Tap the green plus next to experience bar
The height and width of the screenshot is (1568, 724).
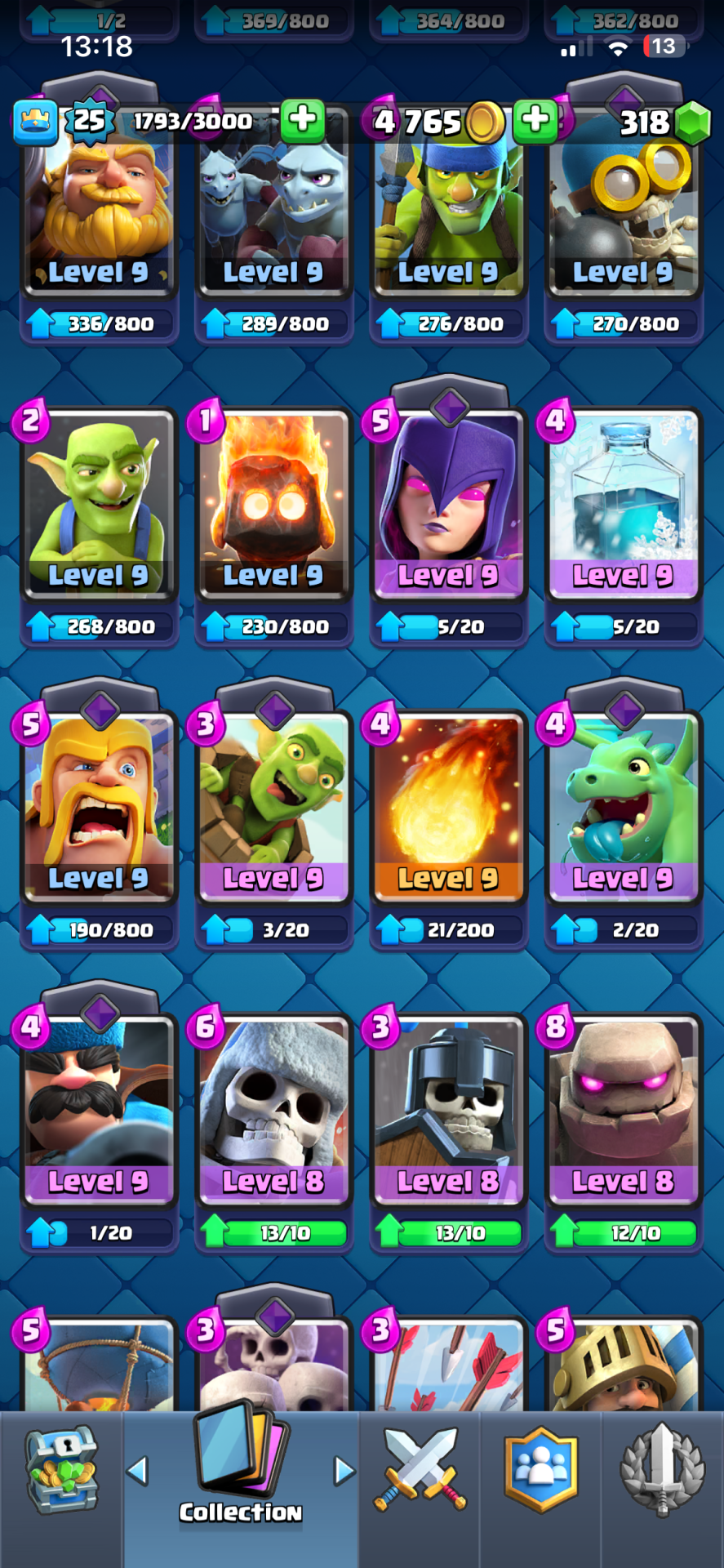pyautogui.click(x=303, y=120)
